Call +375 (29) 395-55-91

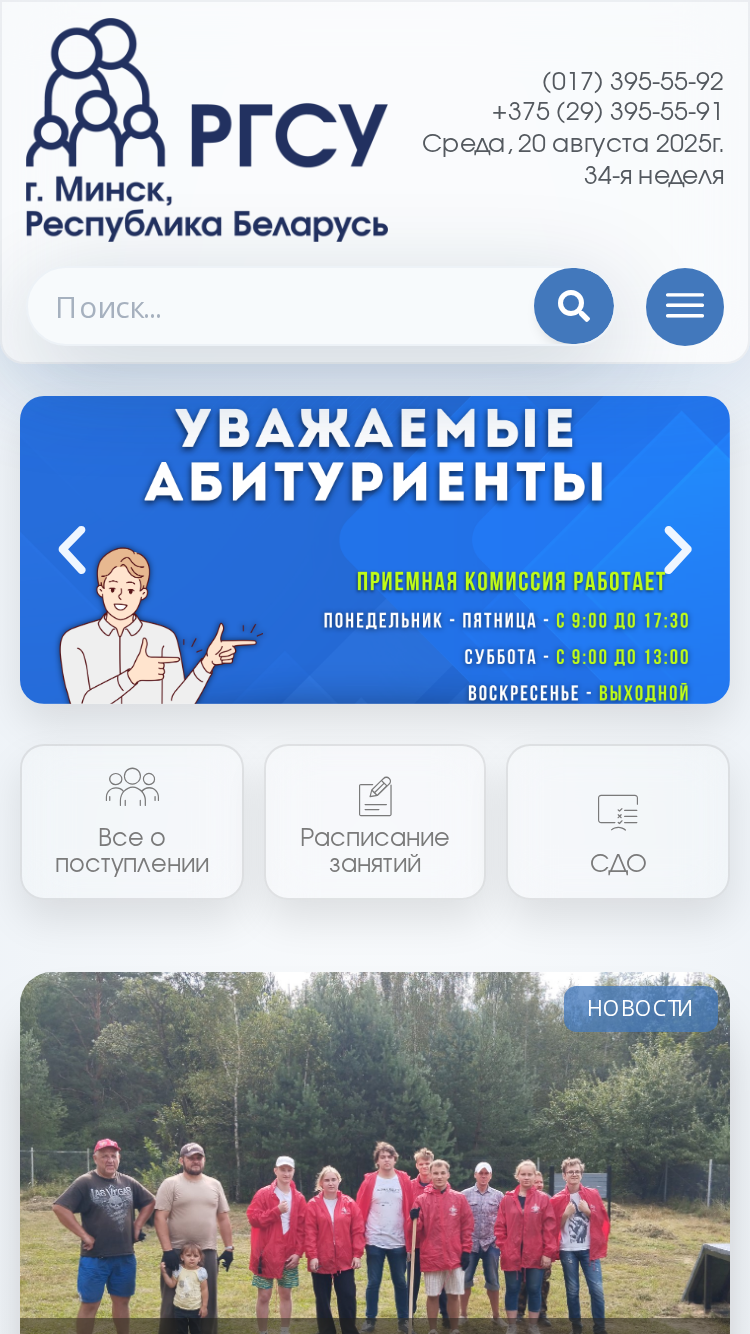tap(608, 111)
